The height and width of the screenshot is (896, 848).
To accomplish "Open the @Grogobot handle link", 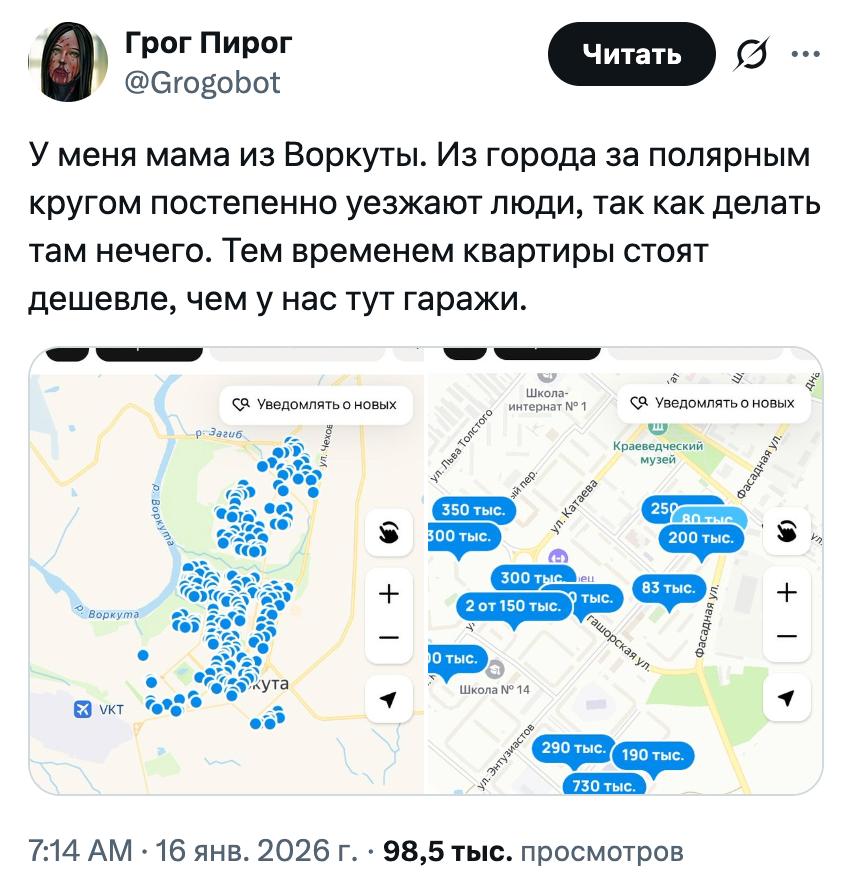I will pos(201,83).
